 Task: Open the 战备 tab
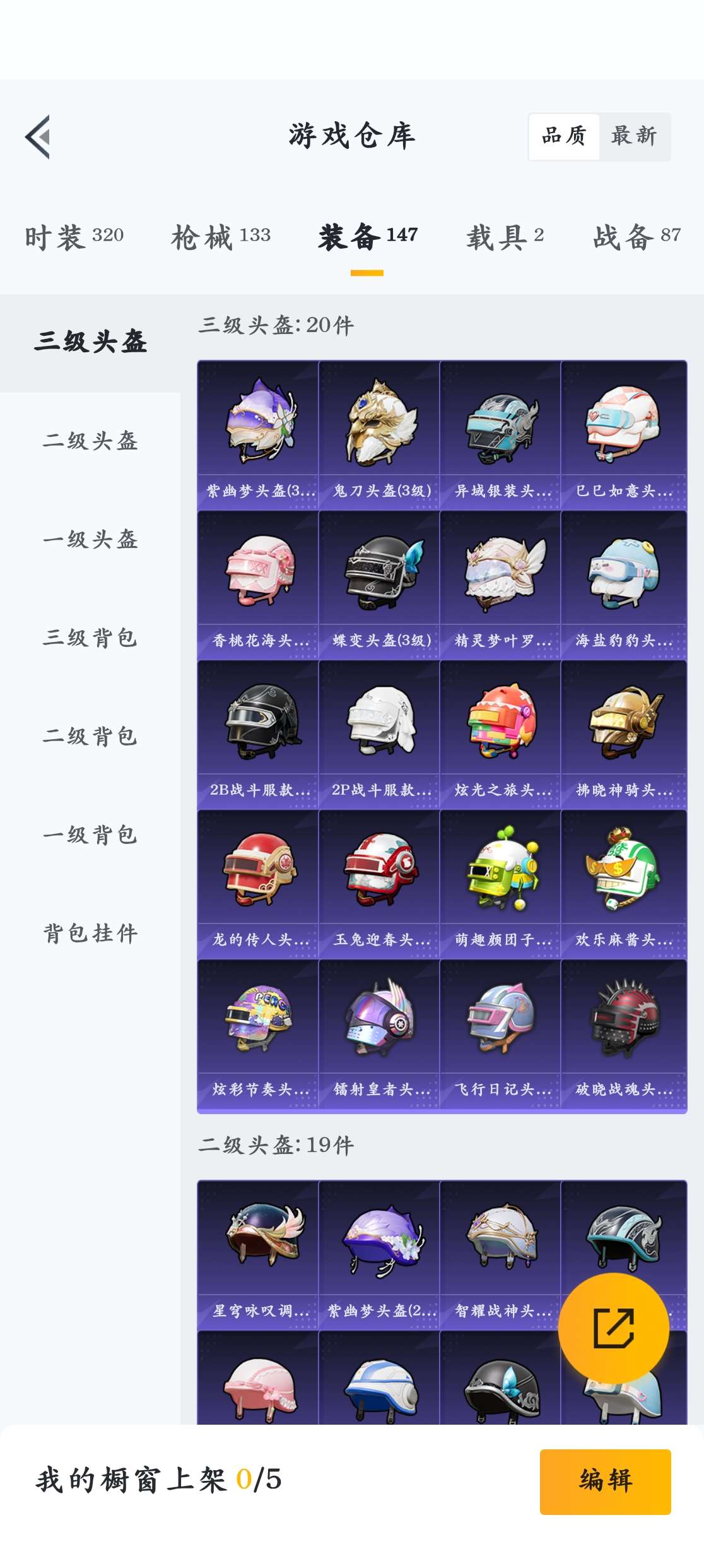click(637, 237)
